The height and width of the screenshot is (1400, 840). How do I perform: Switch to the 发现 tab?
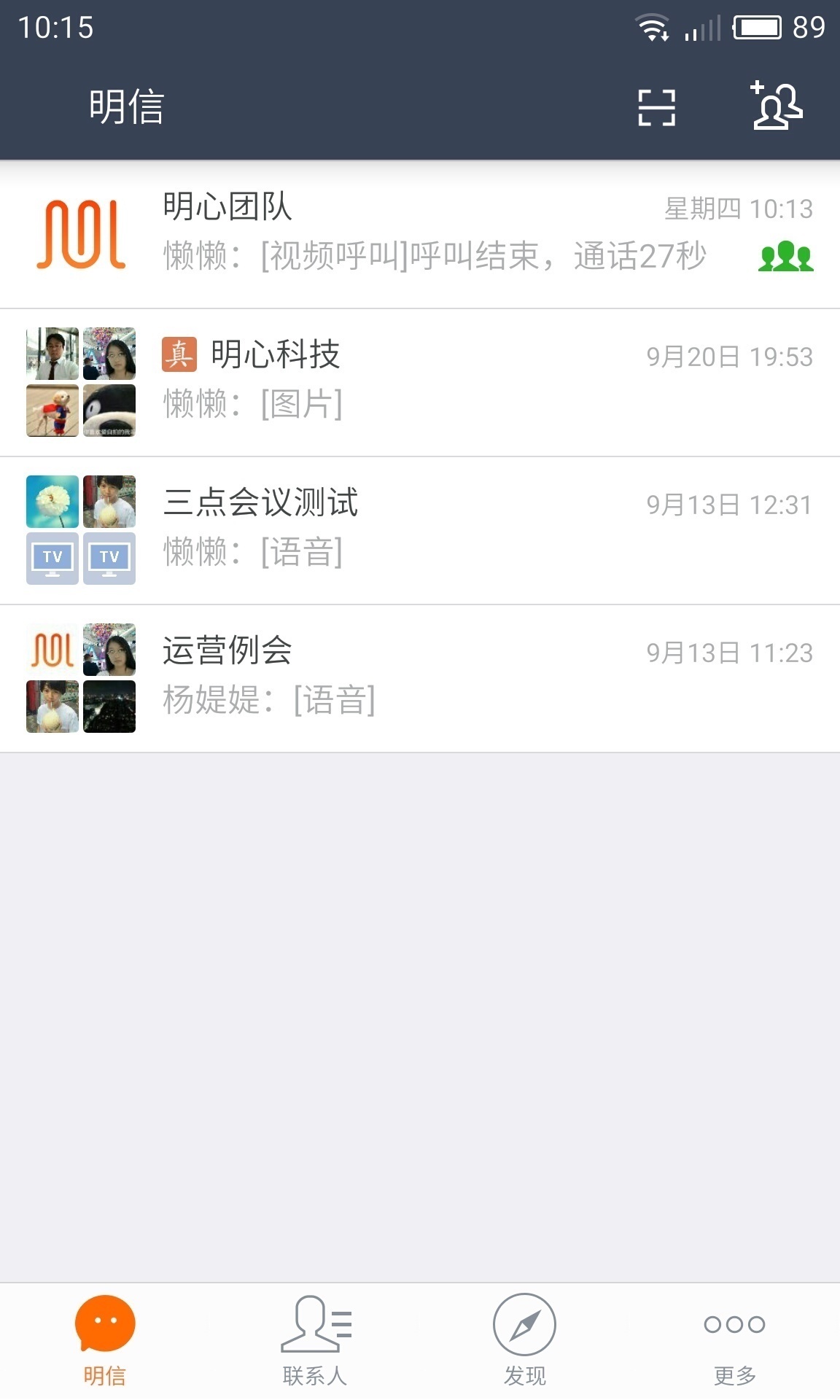coord(524,1340)
